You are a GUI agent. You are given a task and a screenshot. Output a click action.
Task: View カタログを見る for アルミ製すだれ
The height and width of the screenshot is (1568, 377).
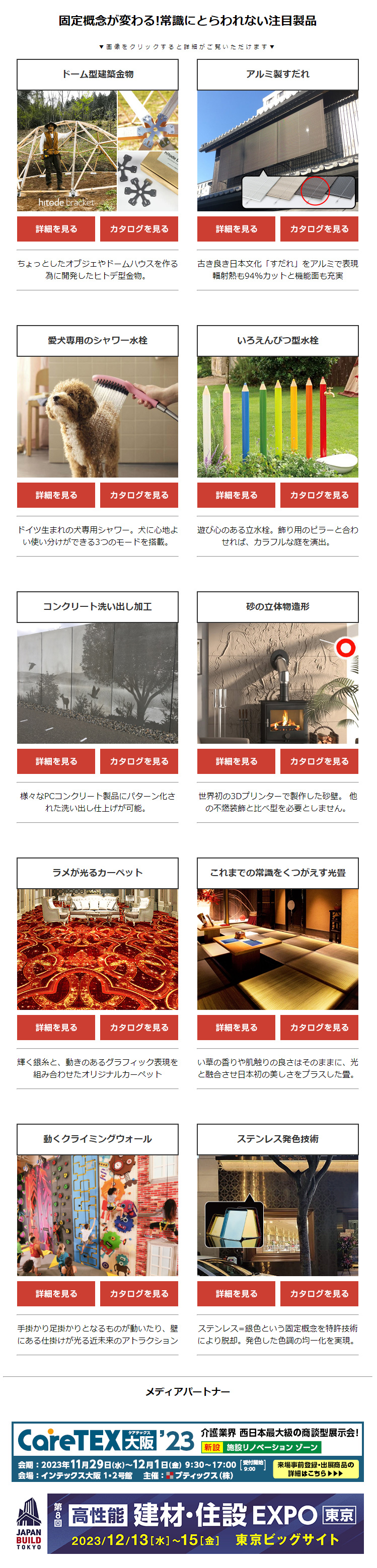tap(319, 229)
